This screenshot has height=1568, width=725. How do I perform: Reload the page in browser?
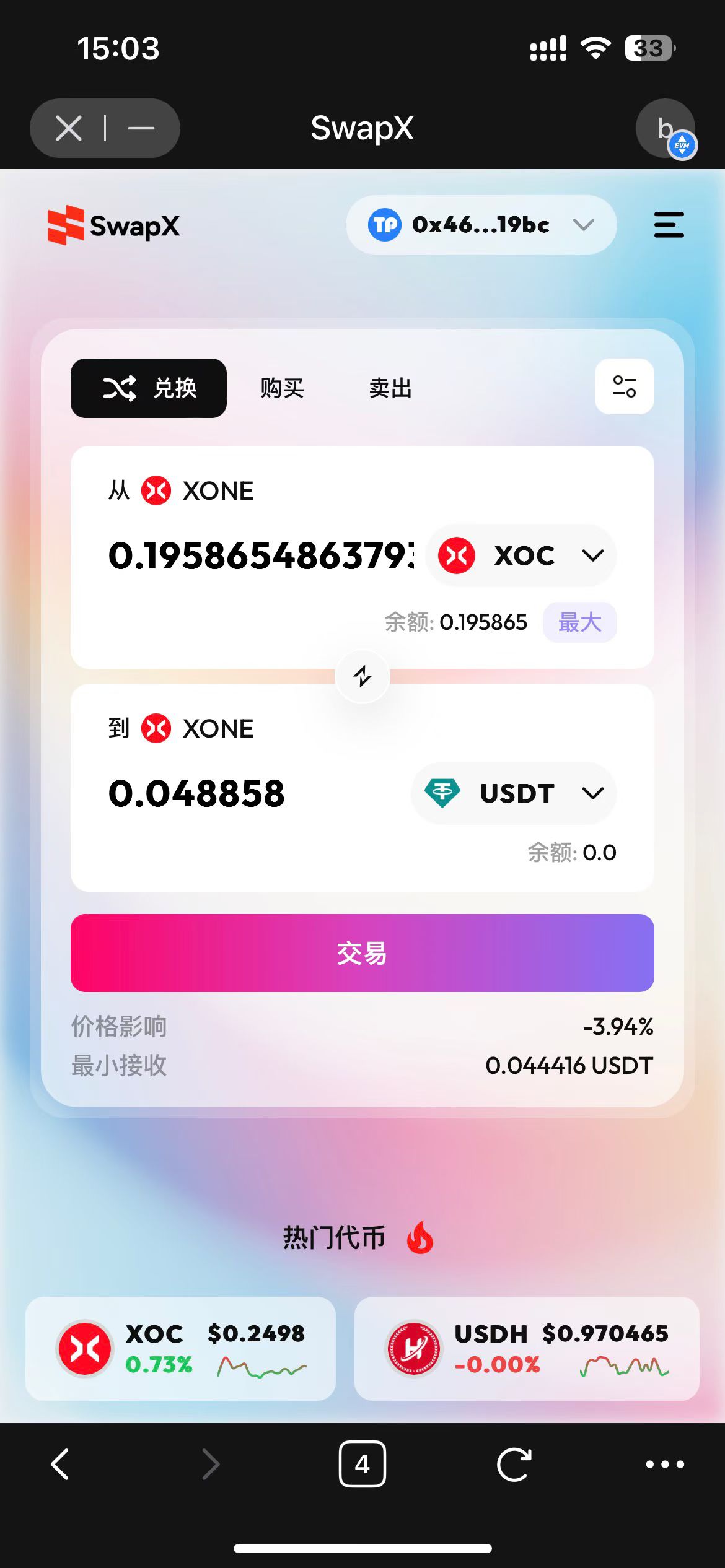click(x=514, y=1465)
